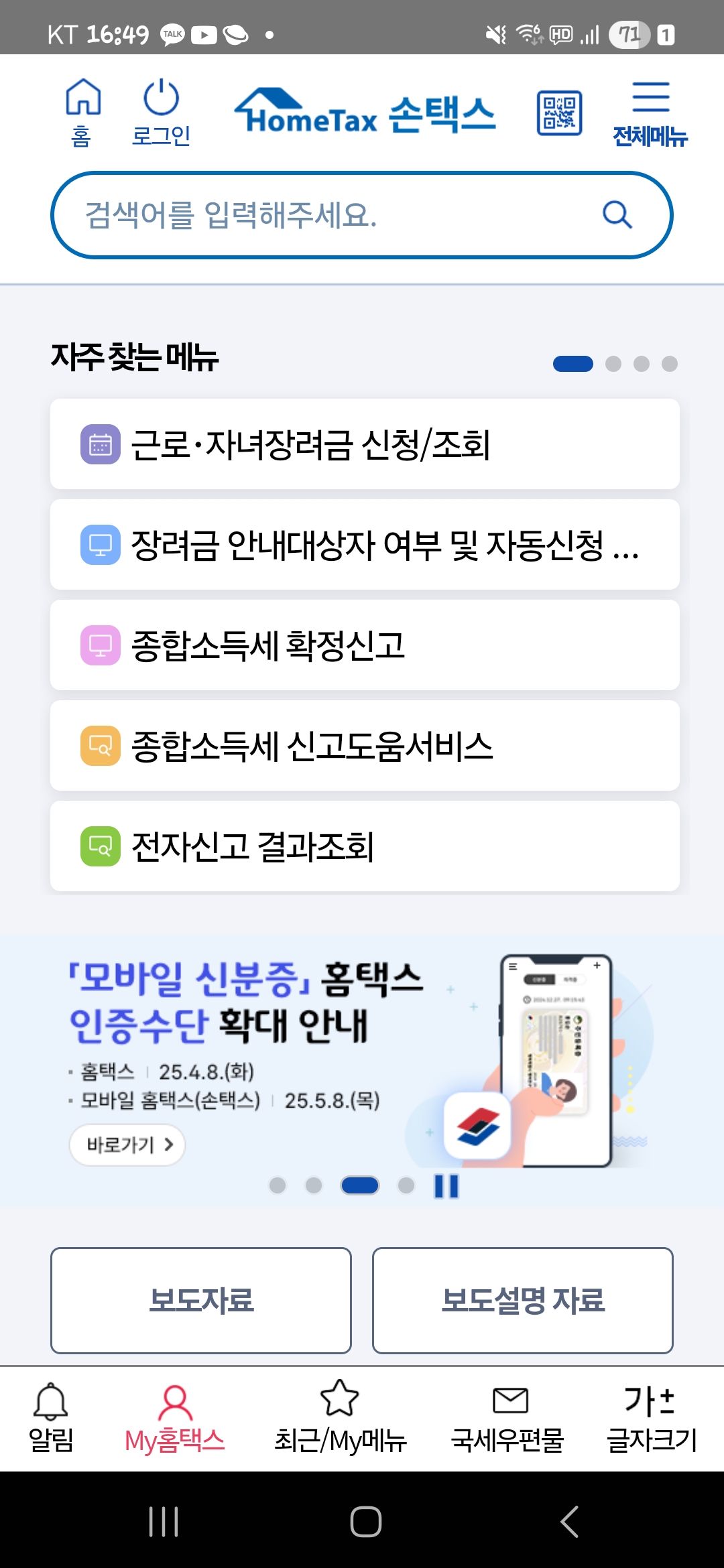Select the second carousel dot under 자주 찾는 메뉴
The width and height of the screenshot is (724, 1568).
pyautogui.click(x=611, y=363)
